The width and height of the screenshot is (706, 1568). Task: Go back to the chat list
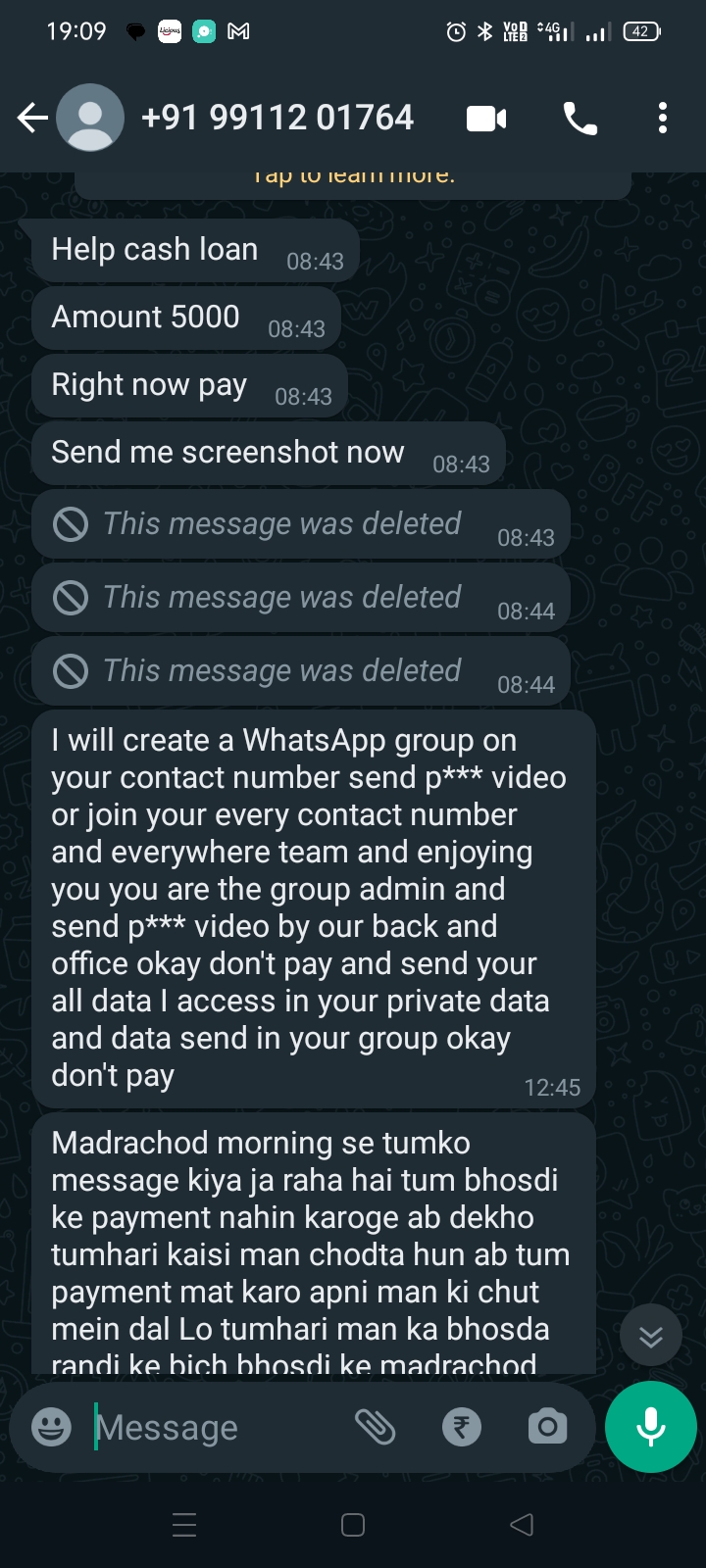point(32,119)
